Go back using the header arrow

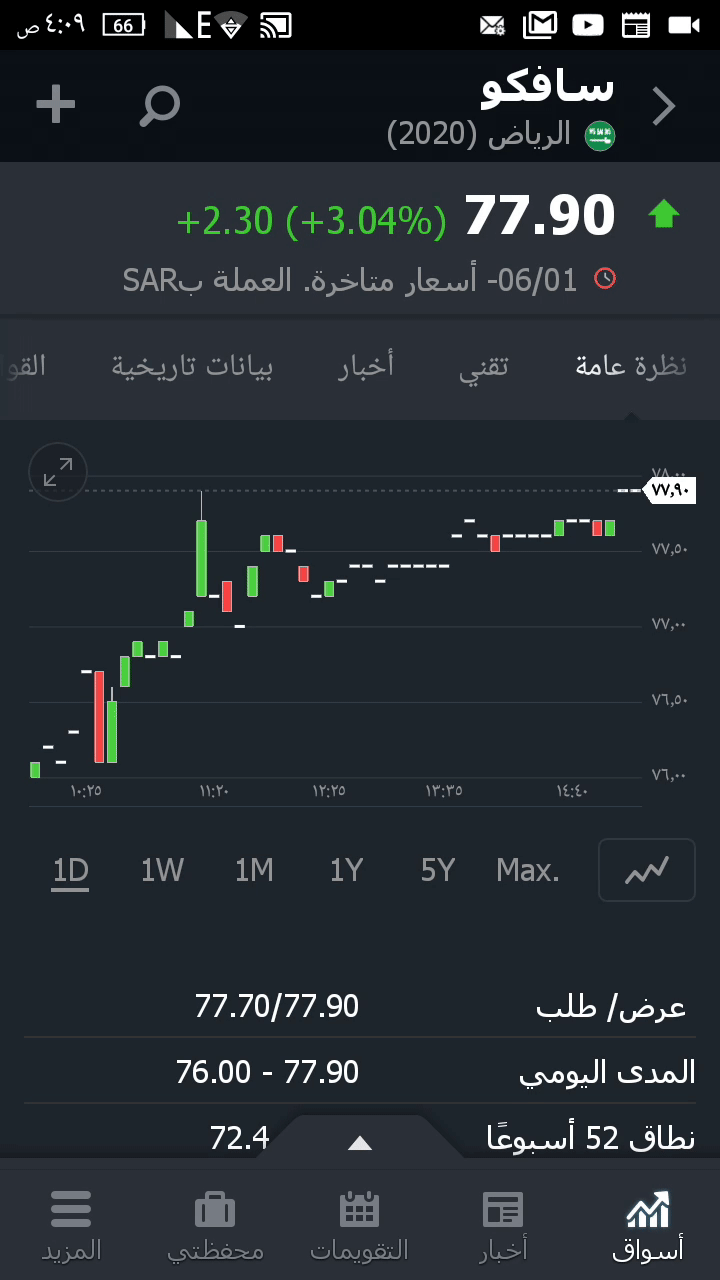click(x=664, y=106)
